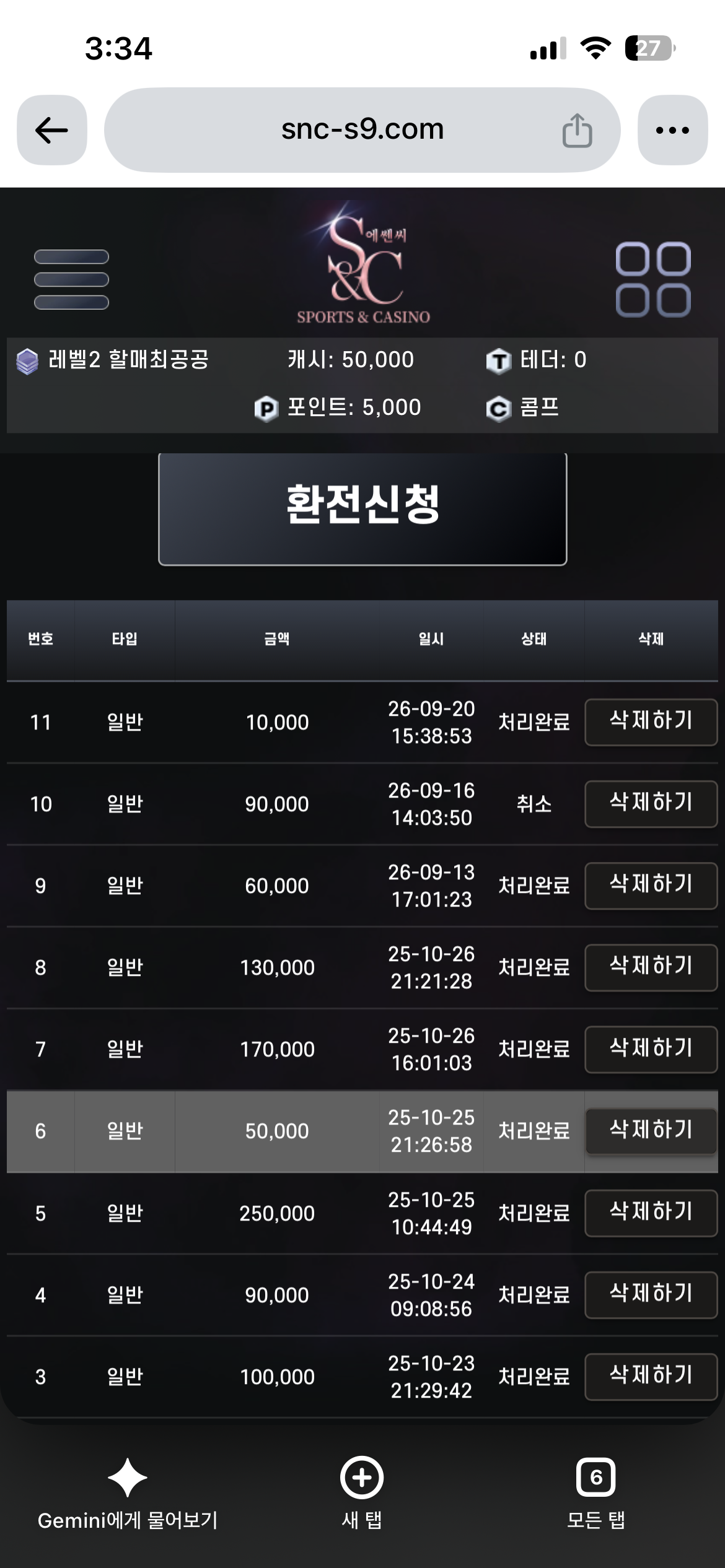The width and height of the screenshot is (725, 1568).
Task: Open a new tab (새 탭)
Action: [x=362, y=1494]
